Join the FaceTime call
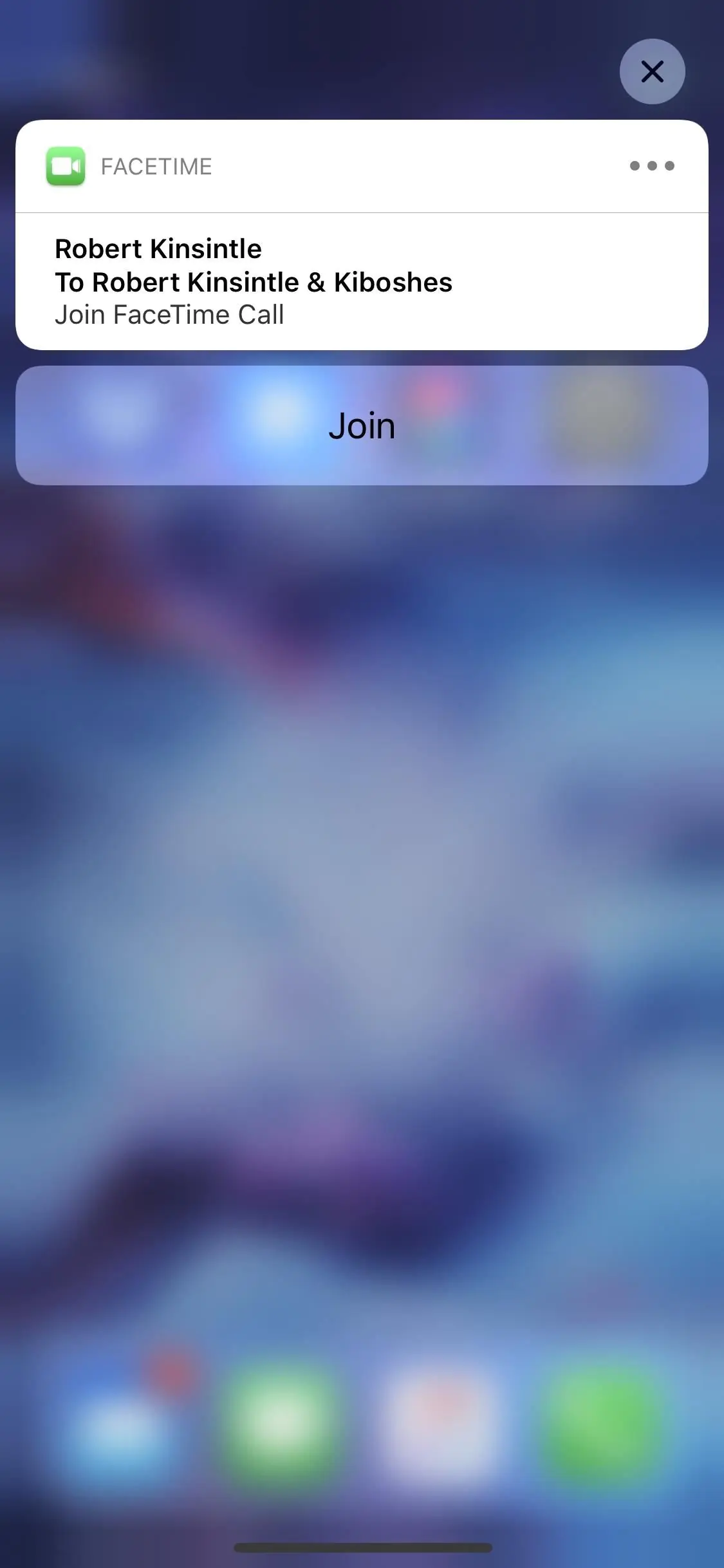Screen dimensions: 724x1568 pyautogui.click(x=362, y=425)
